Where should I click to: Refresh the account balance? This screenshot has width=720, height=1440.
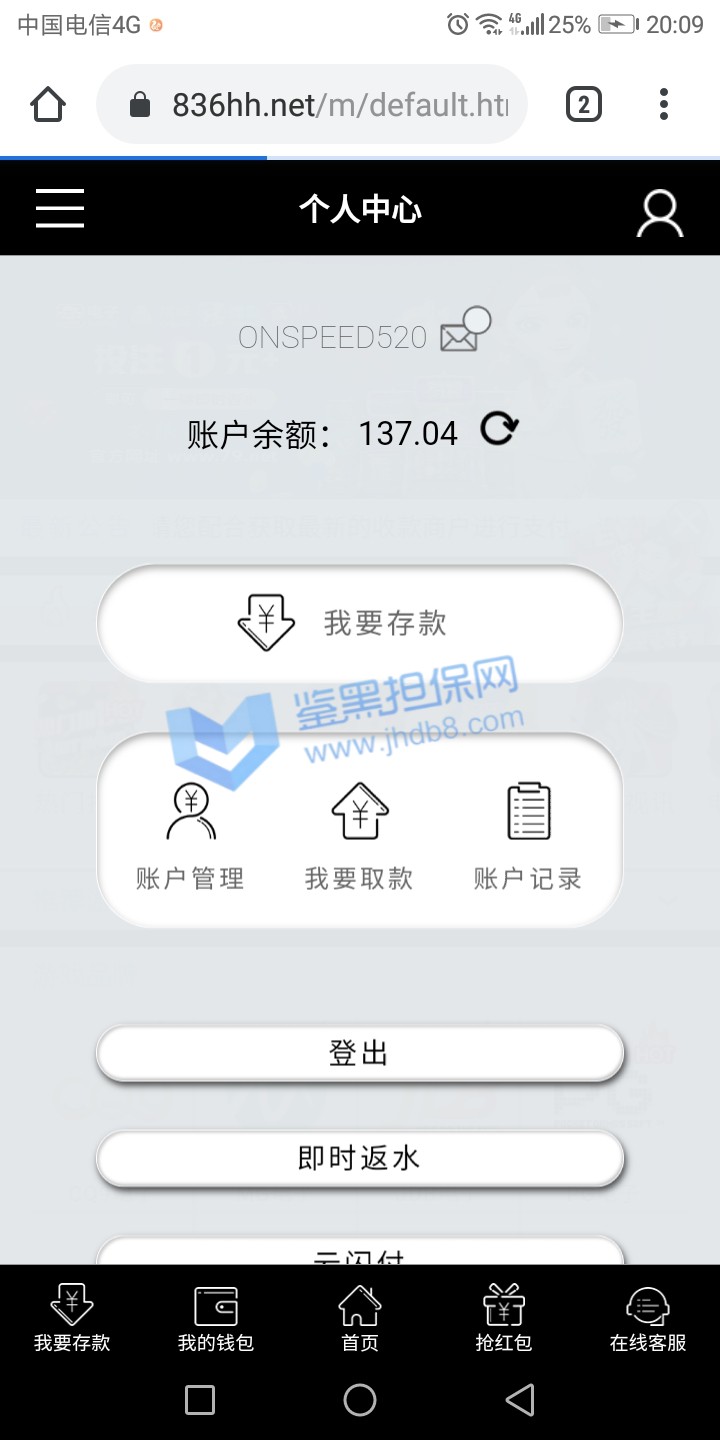click(499, 430)
